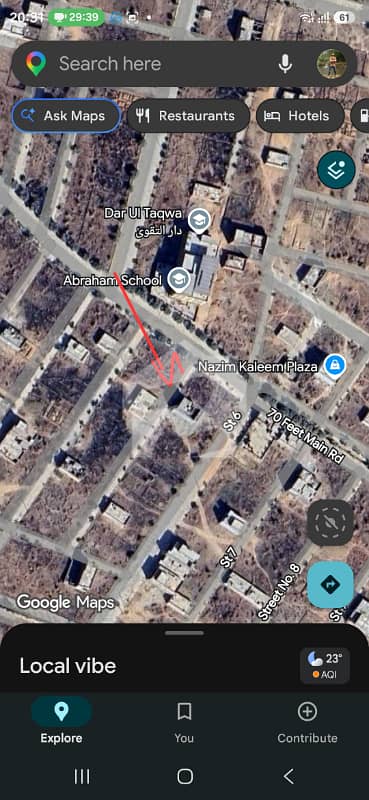Filter by Hotels chip
The width and height of the screenshot is (369, 800).
pos(300,116)
